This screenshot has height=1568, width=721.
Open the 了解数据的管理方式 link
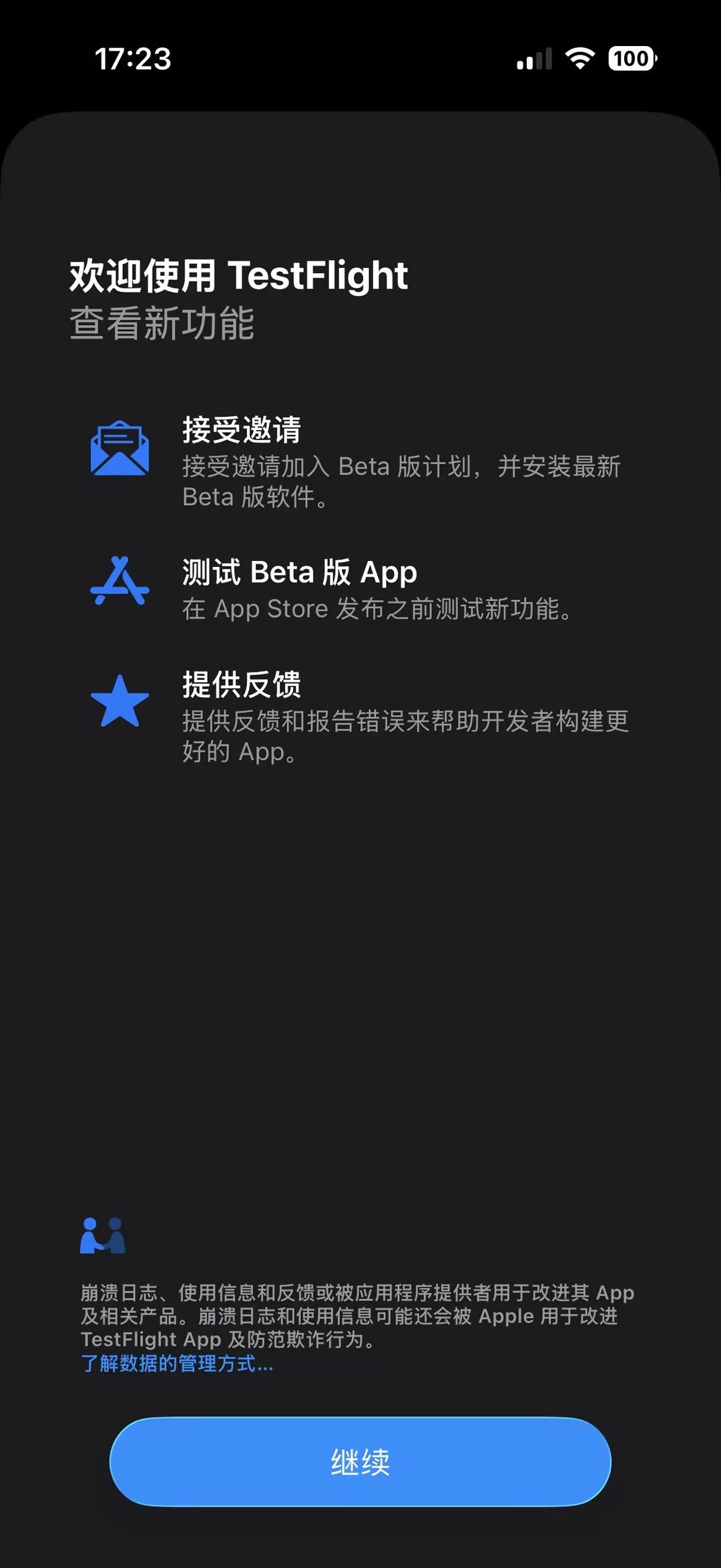pyautogui.click(x=177, y=1364)
